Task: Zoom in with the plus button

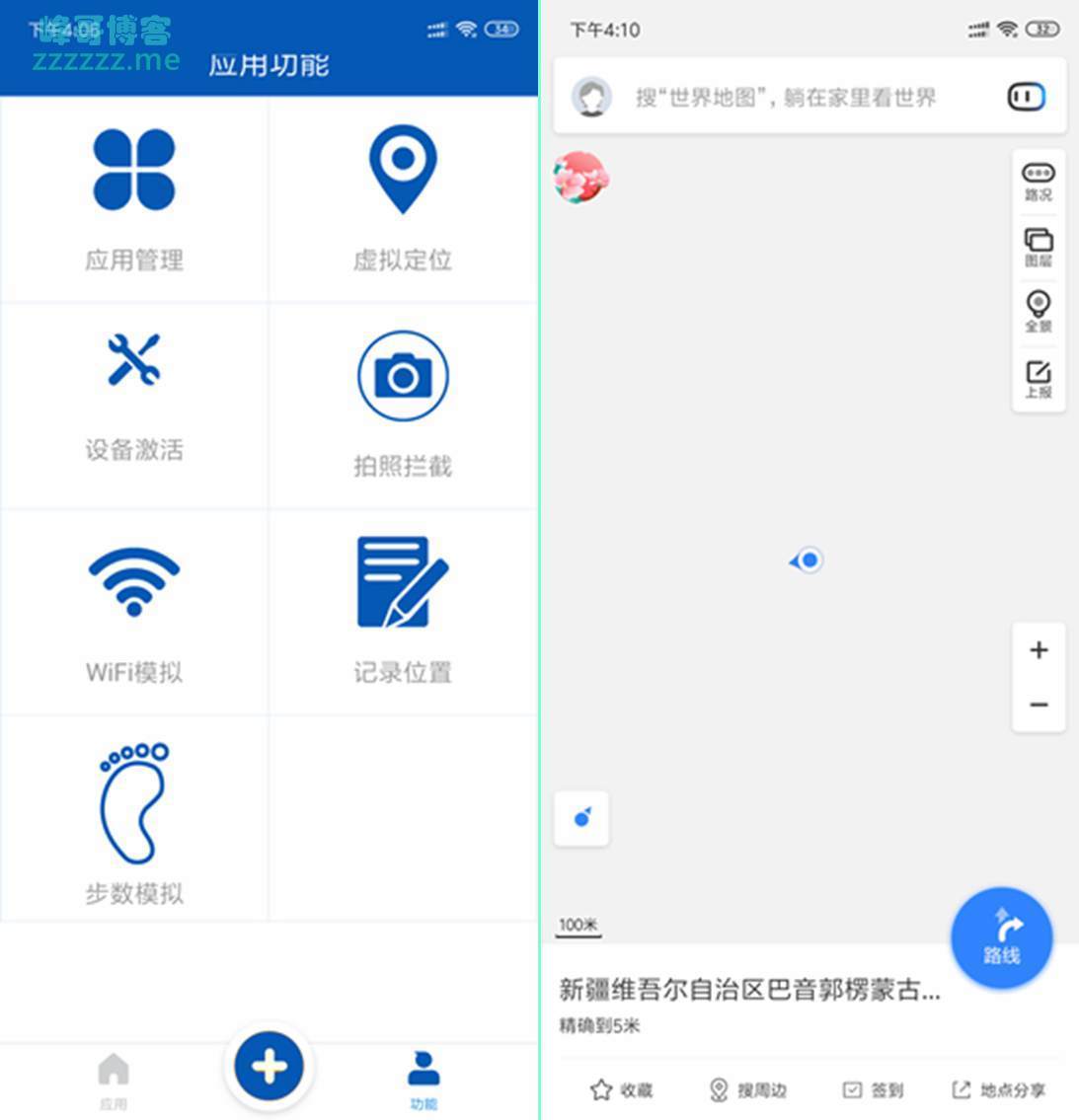Action: coord(1039,650)
